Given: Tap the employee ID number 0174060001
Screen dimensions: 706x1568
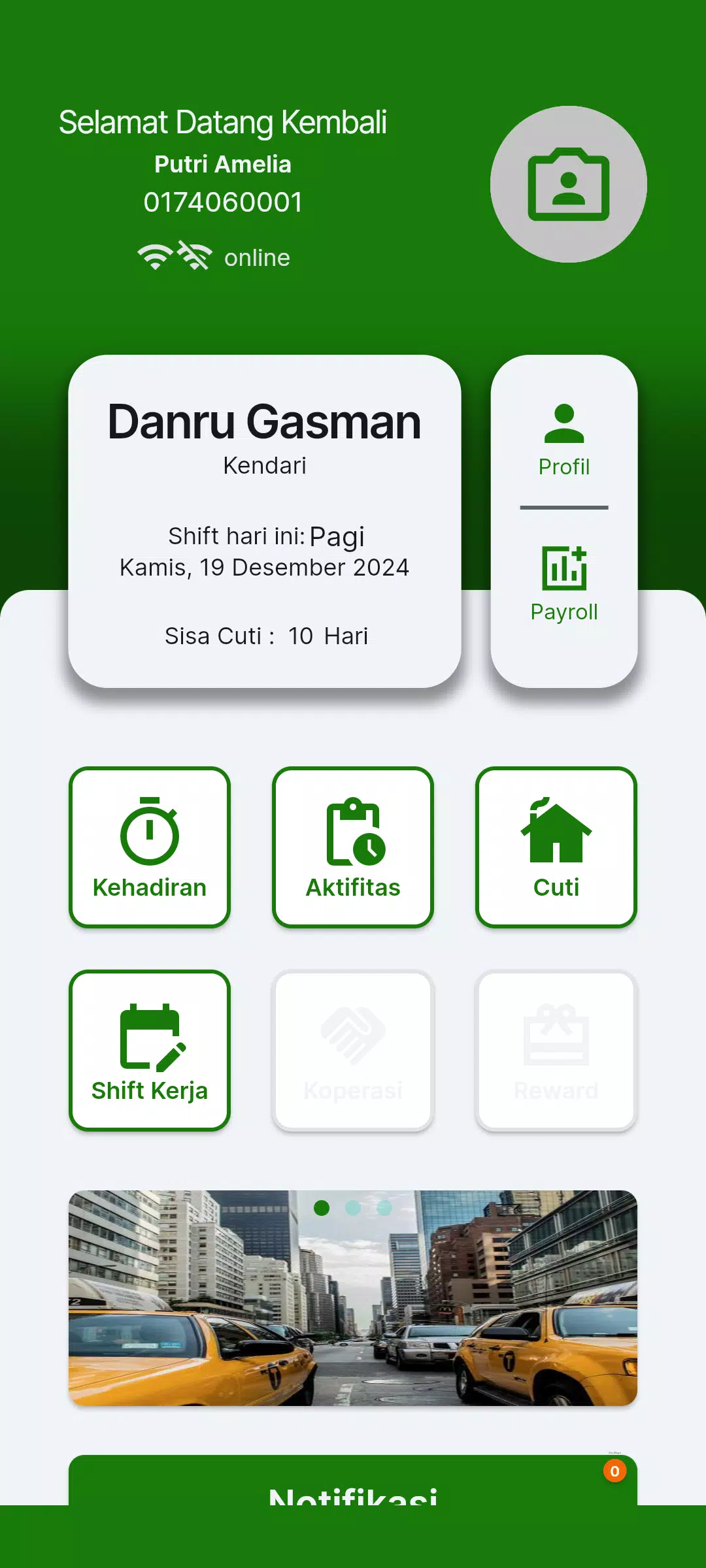Looking at the screenshot, I should click(222, 202).
